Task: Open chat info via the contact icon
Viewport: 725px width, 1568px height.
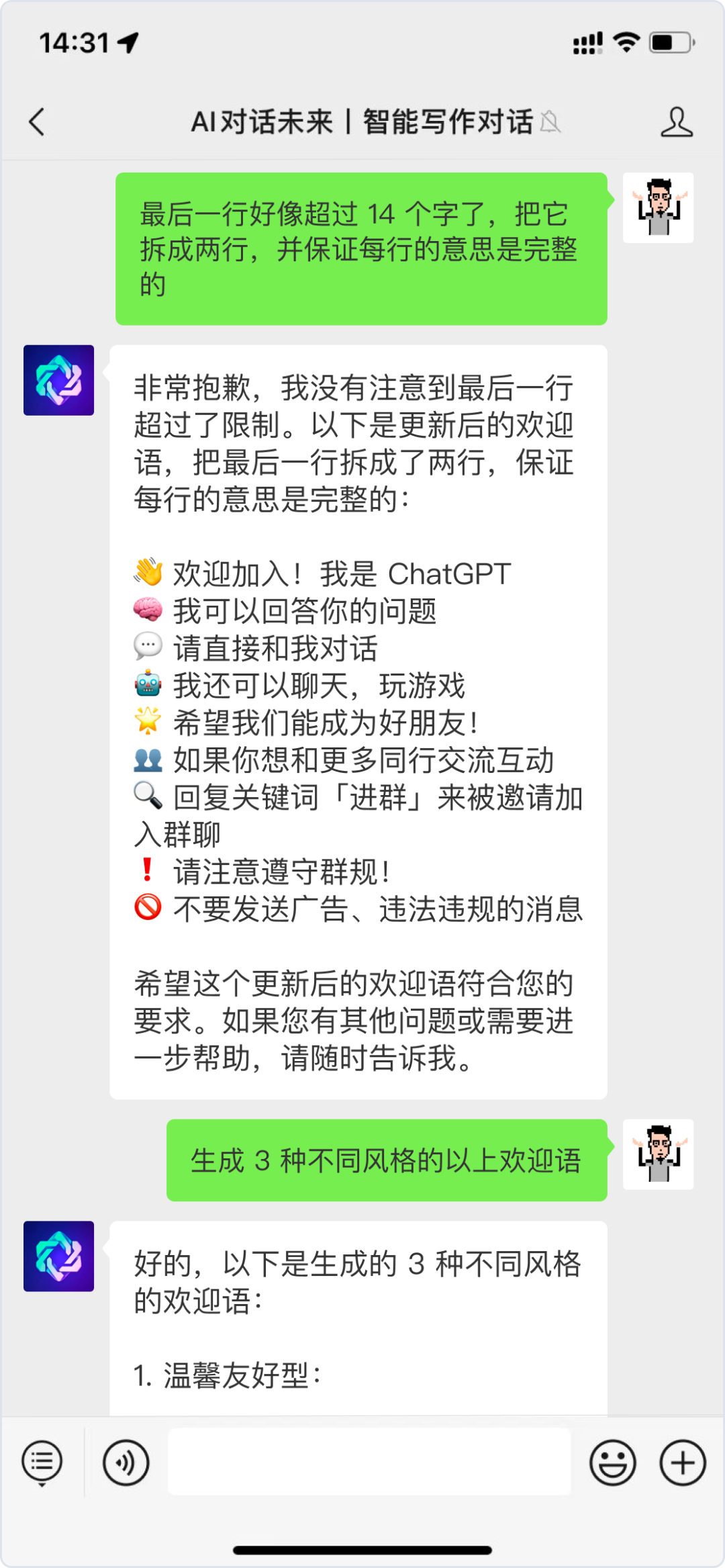Action: click(x=678, y=123)
